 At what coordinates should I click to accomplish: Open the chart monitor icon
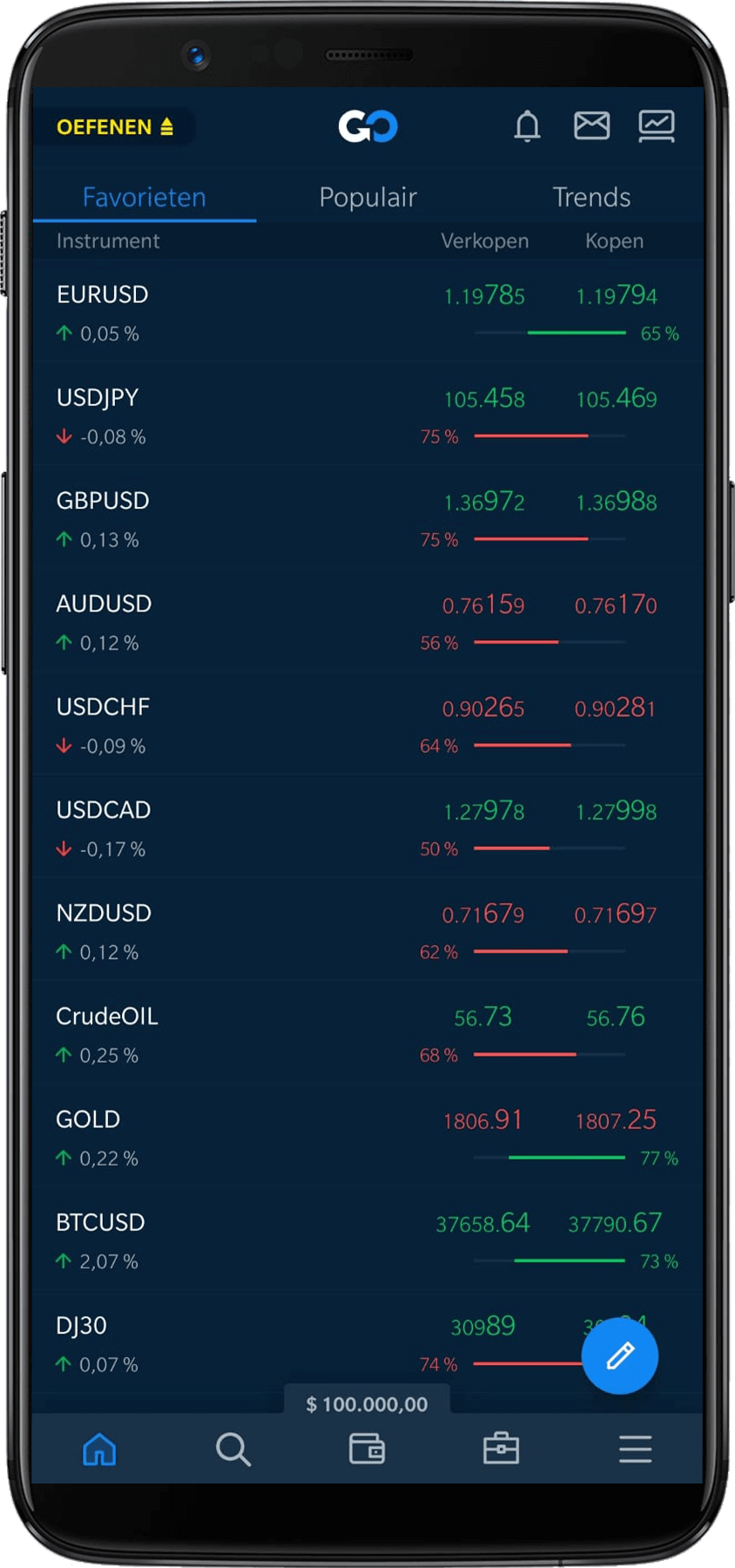coord(656,126)
